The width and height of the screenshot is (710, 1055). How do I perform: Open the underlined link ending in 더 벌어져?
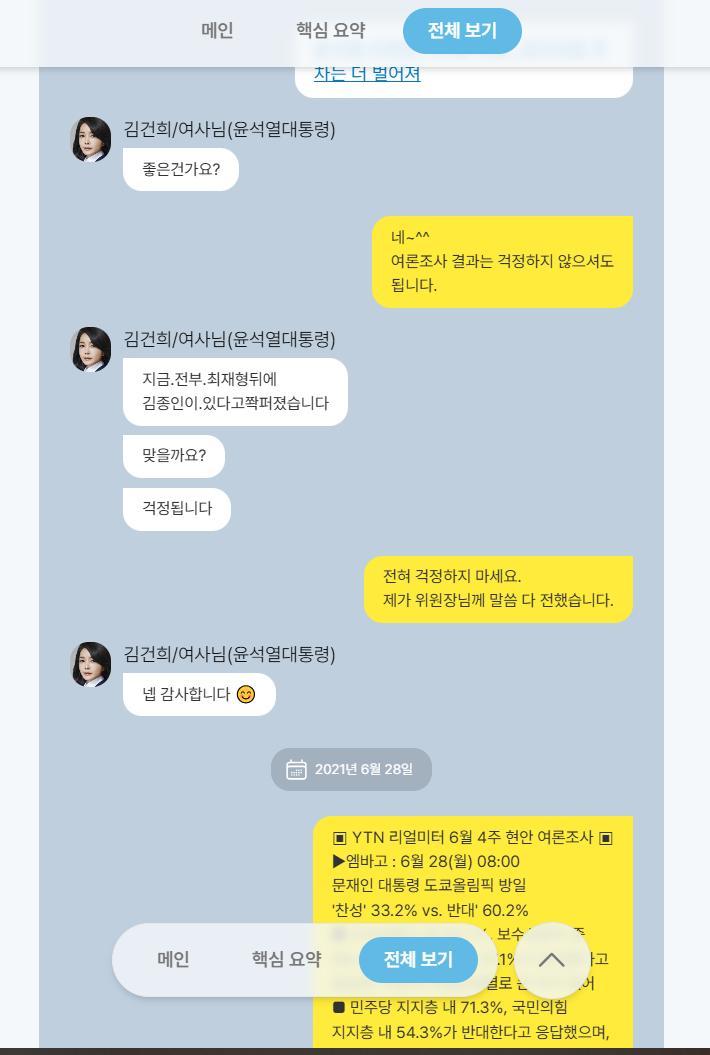point(367,74)
